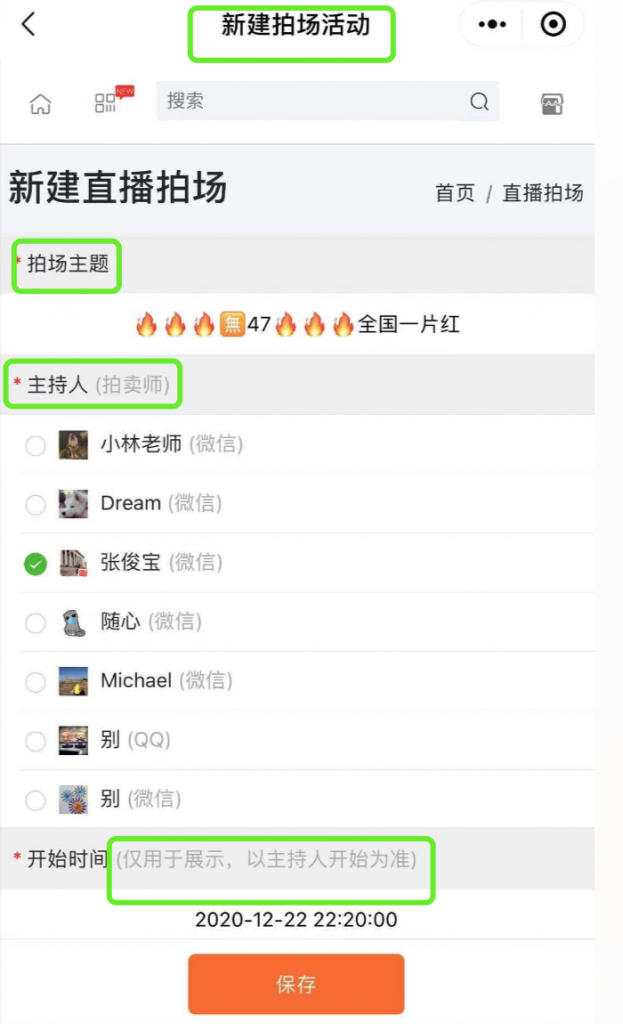623x1024 pixels.
Task: Choose 随心 as host
Action: click(36, 623)
